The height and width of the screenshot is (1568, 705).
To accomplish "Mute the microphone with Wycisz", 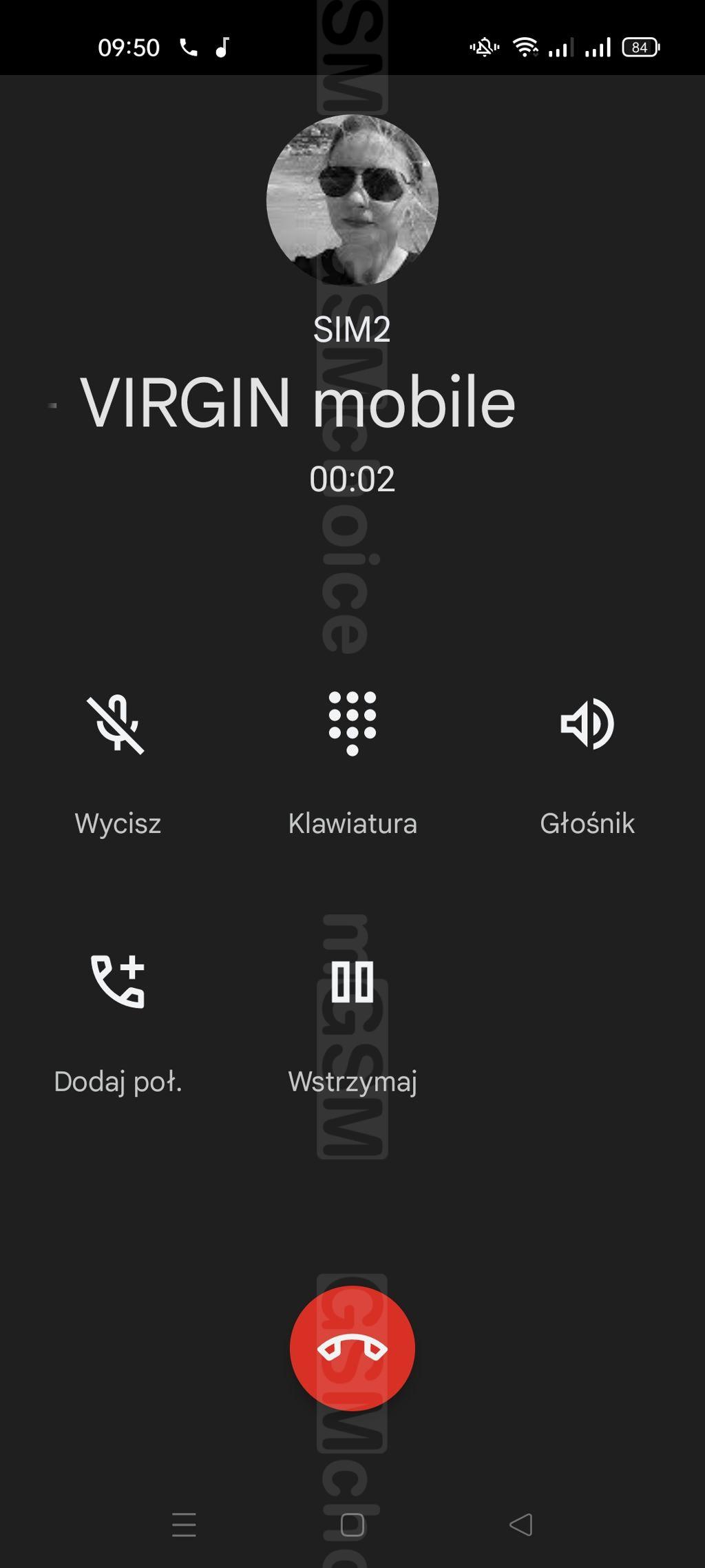I will click(117, 725).
